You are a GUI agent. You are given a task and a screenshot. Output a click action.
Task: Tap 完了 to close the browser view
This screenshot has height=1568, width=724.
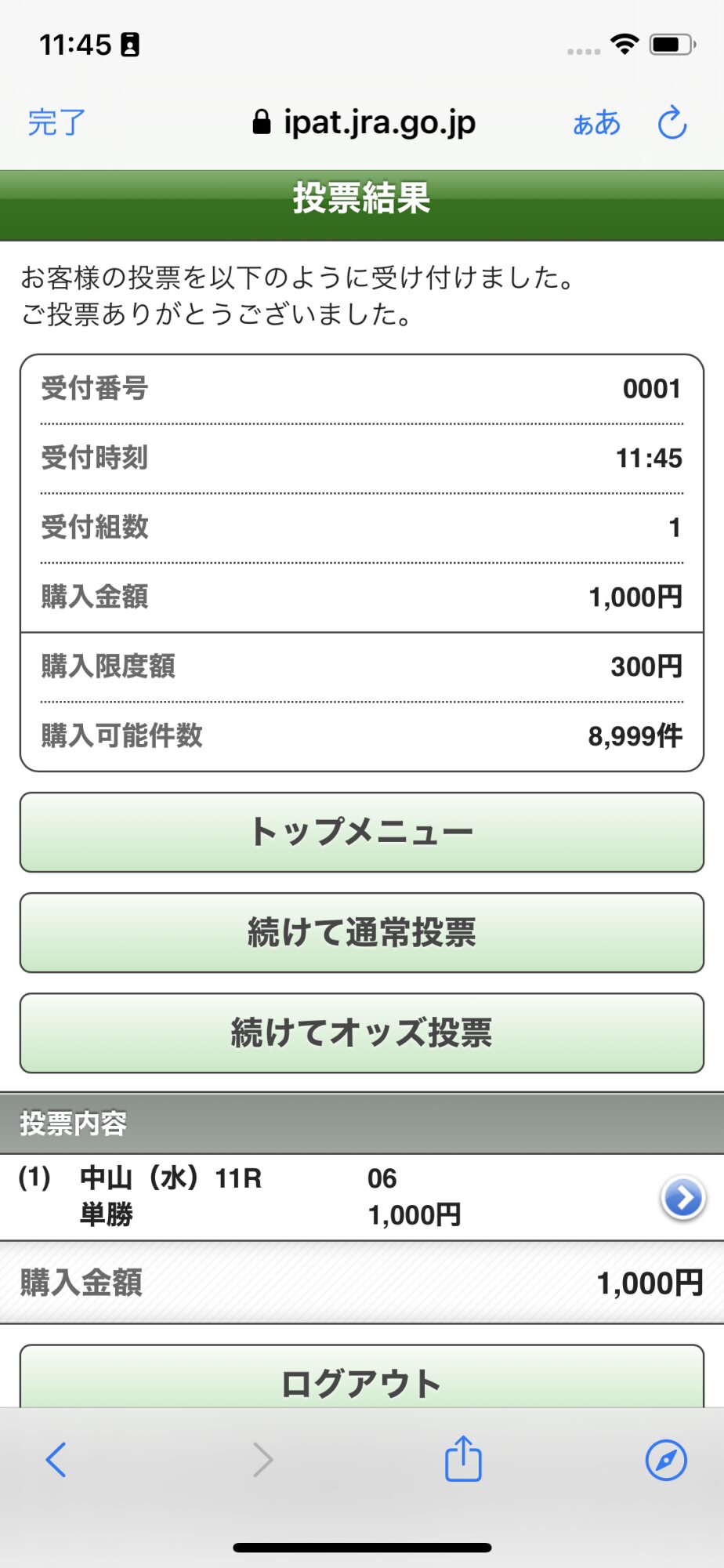(56, 123)
